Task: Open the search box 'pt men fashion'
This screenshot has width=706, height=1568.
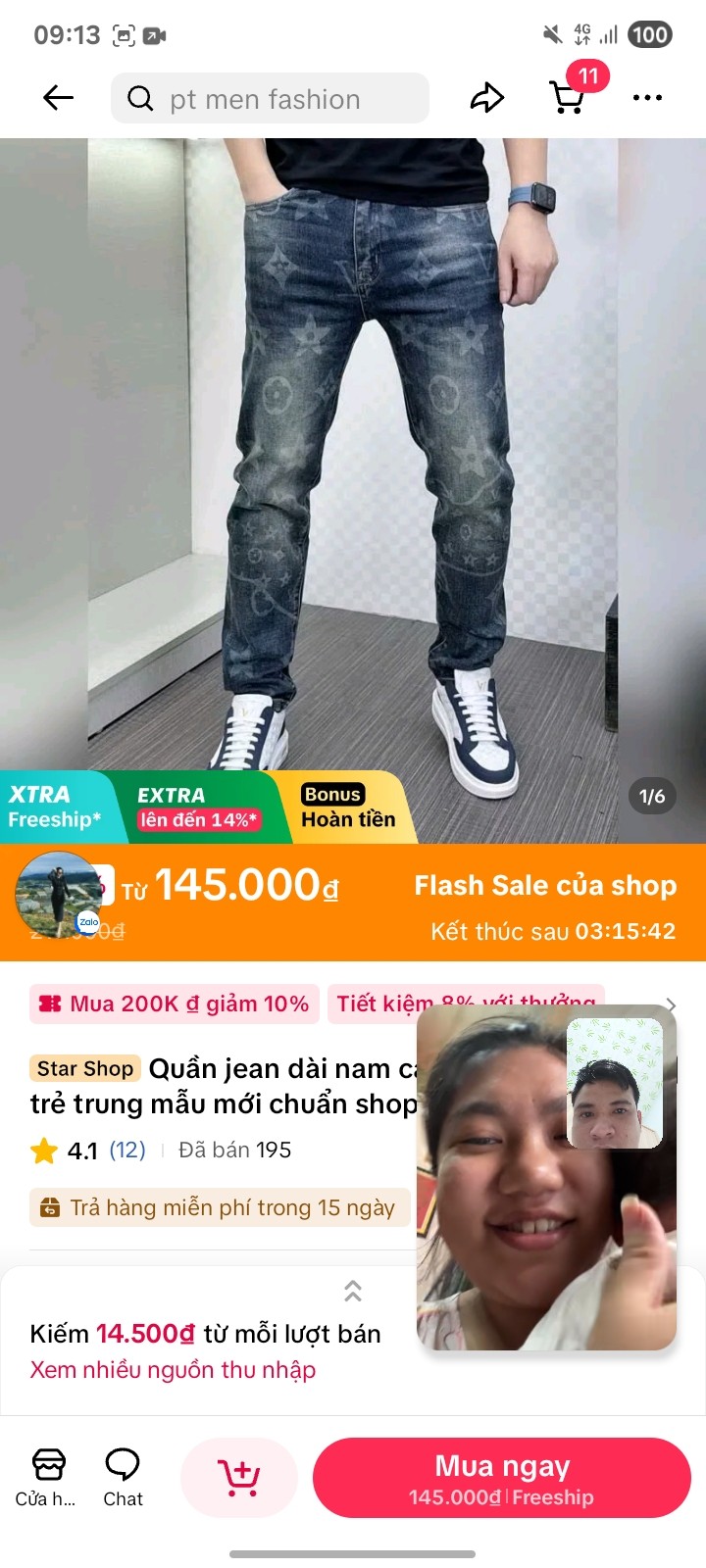Action: (x=270, y=98)
